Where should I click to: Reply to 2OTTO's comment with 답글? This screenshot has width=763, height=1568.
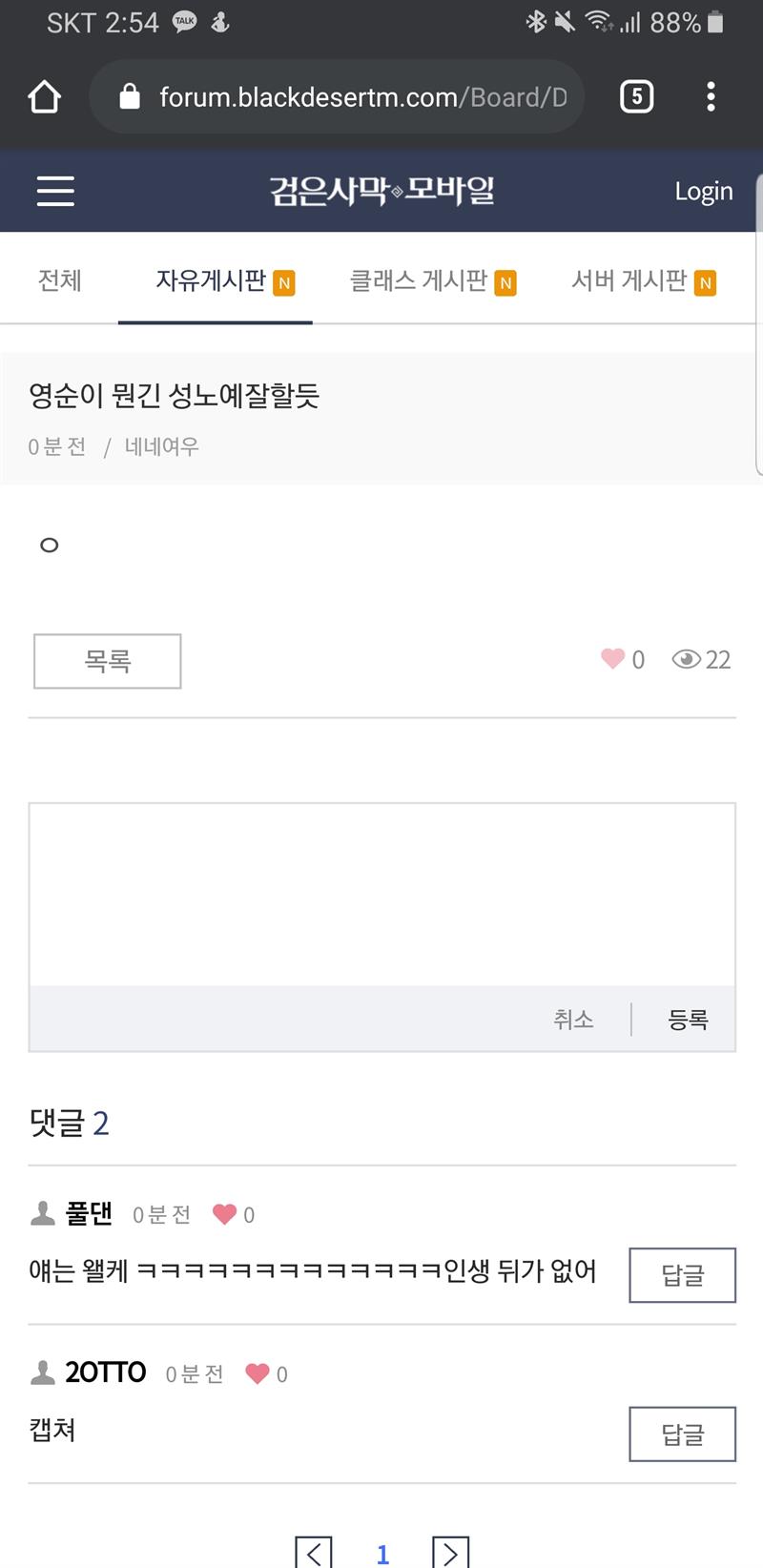(683, 1434)
